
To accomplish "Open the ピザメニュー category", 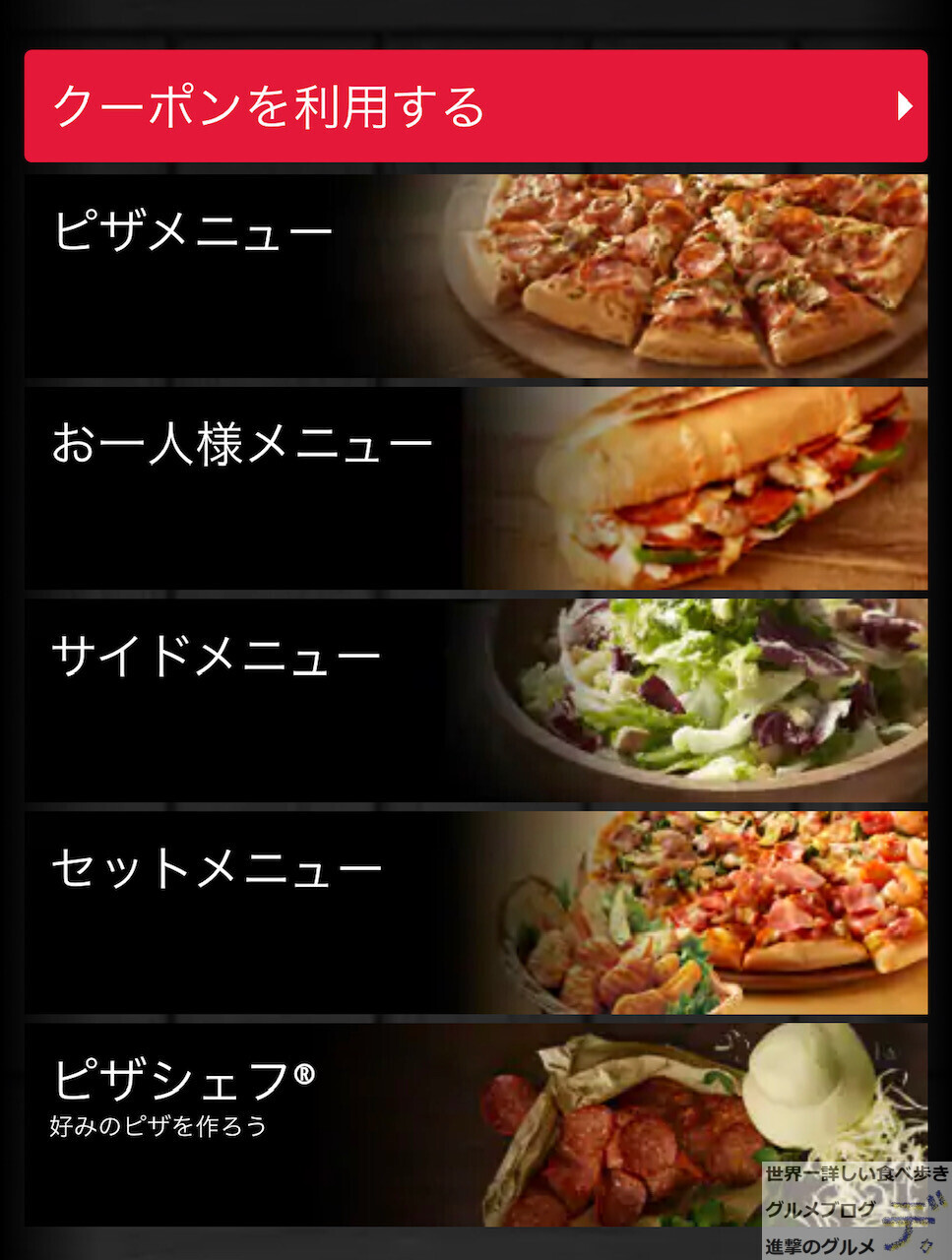I will tap(476, 277).
